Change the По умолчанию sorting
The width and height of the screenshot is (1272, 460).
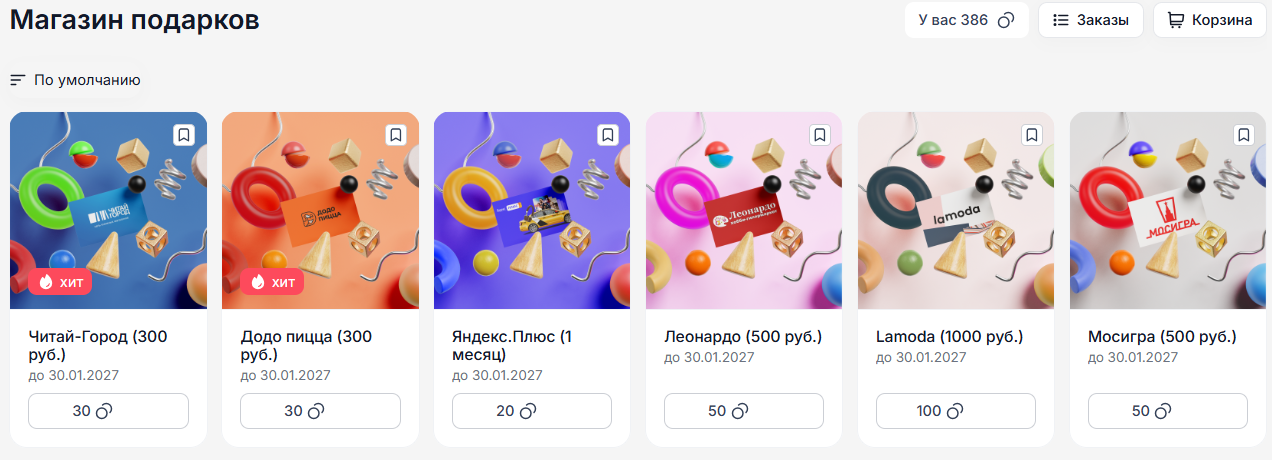(x=75, y=80)
